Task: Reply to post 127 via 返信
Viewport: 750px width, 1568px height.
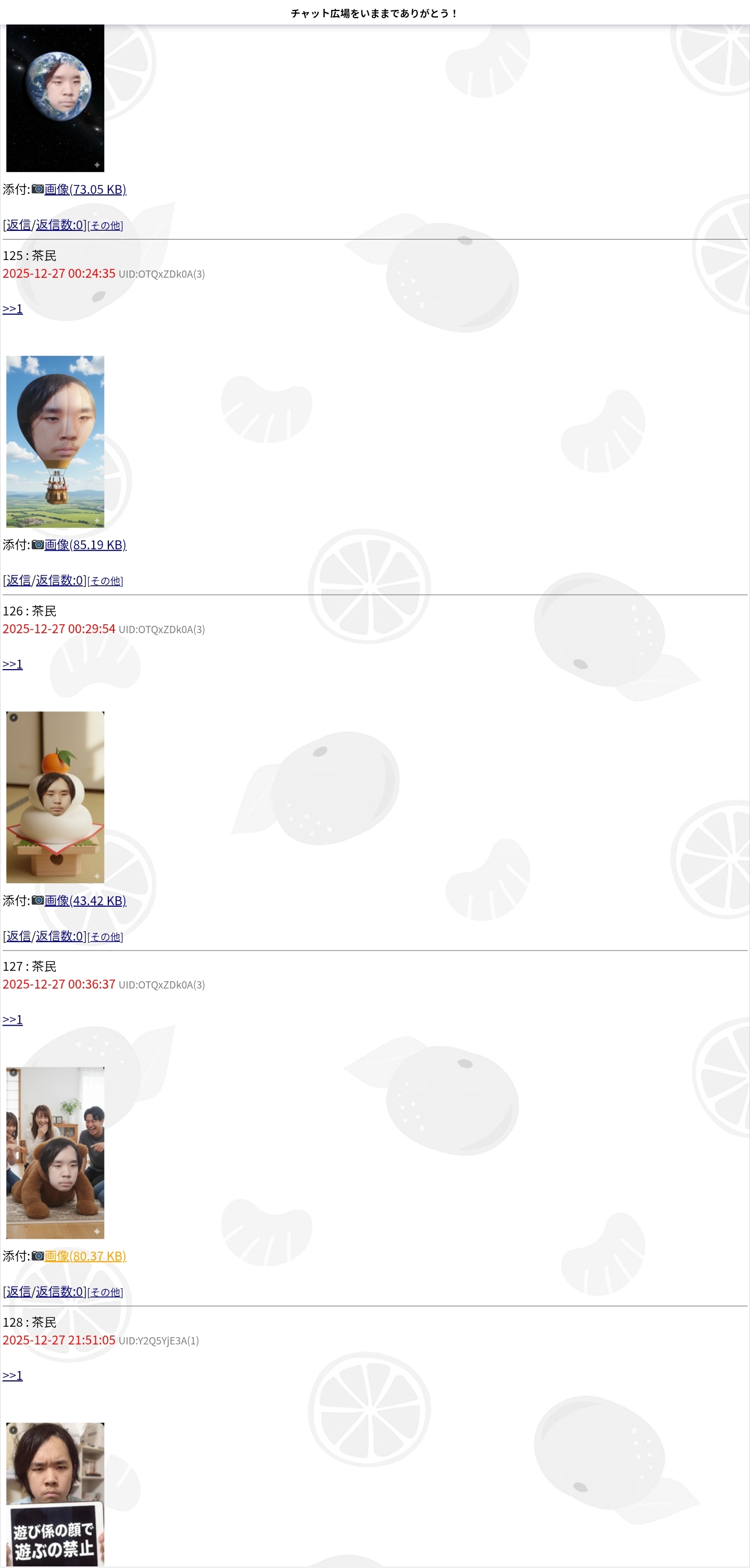Action: (18, 1292)
